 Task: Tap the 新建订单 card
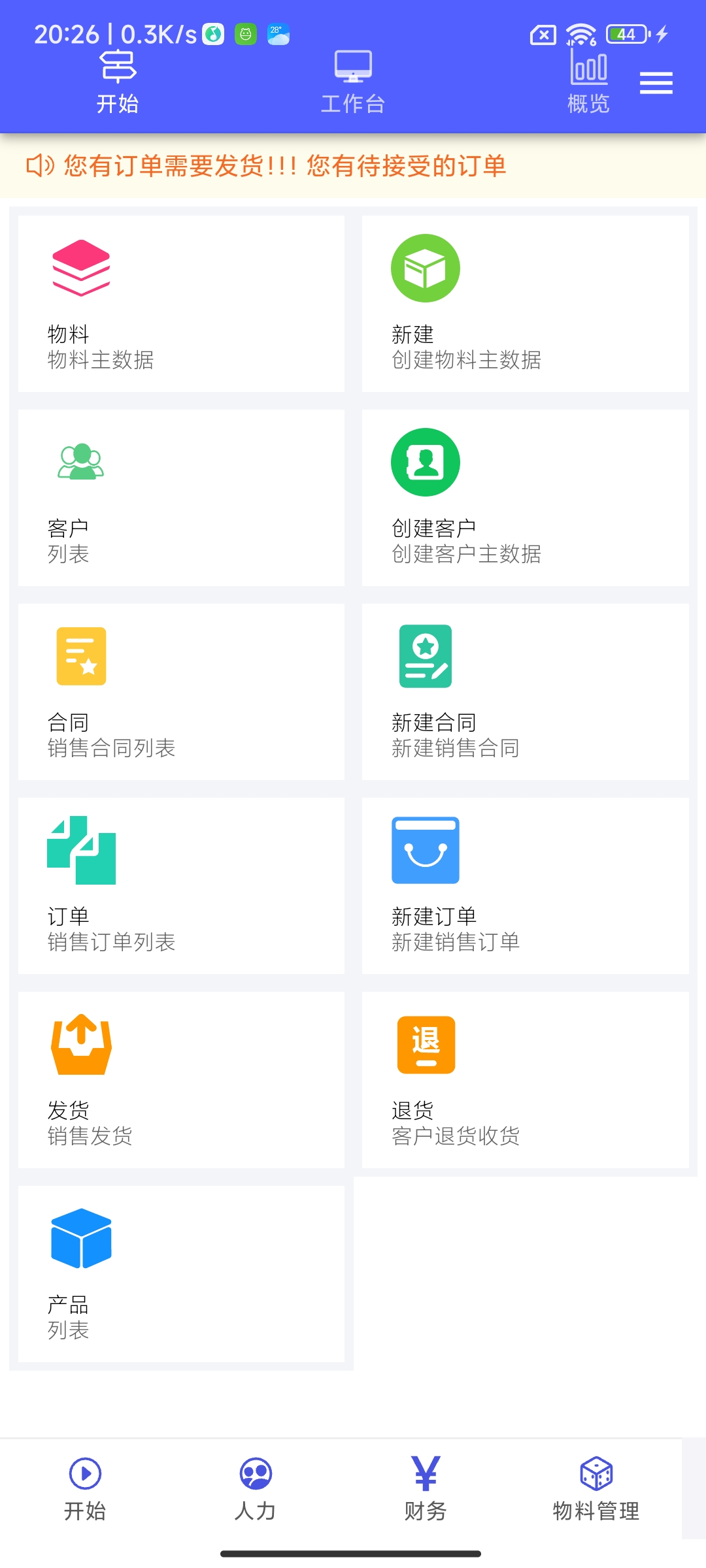(x=525, y=886)
